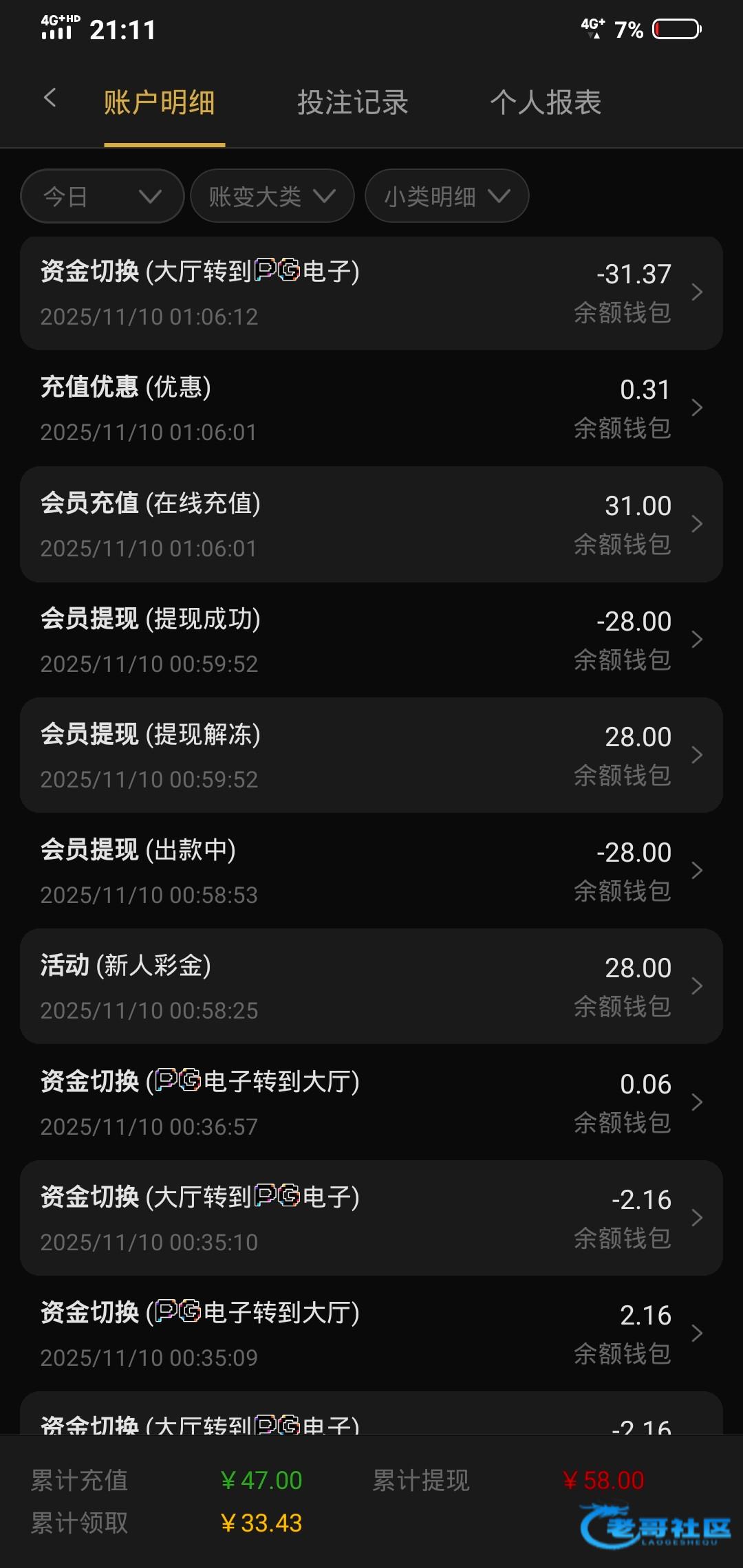Switch to the 投注记录 tab
The height and width of the screenshot is (1568, 743).
click(352, 103)
